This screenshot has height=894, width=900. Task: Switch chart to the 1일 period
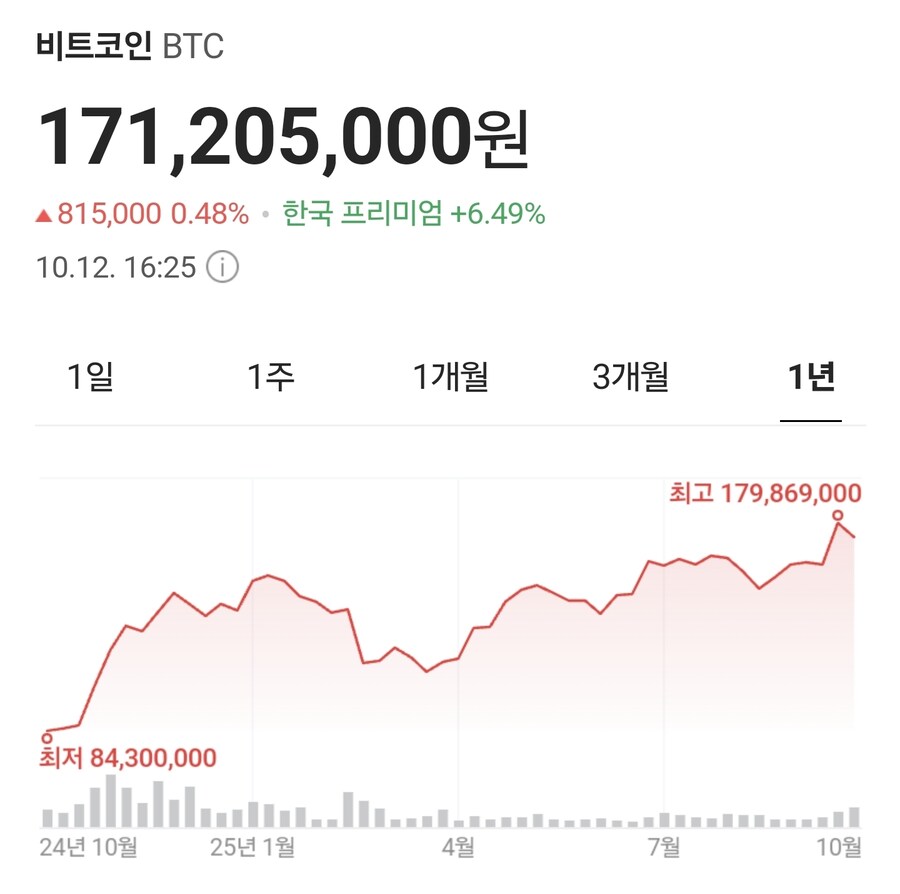(x=91, y=377)
